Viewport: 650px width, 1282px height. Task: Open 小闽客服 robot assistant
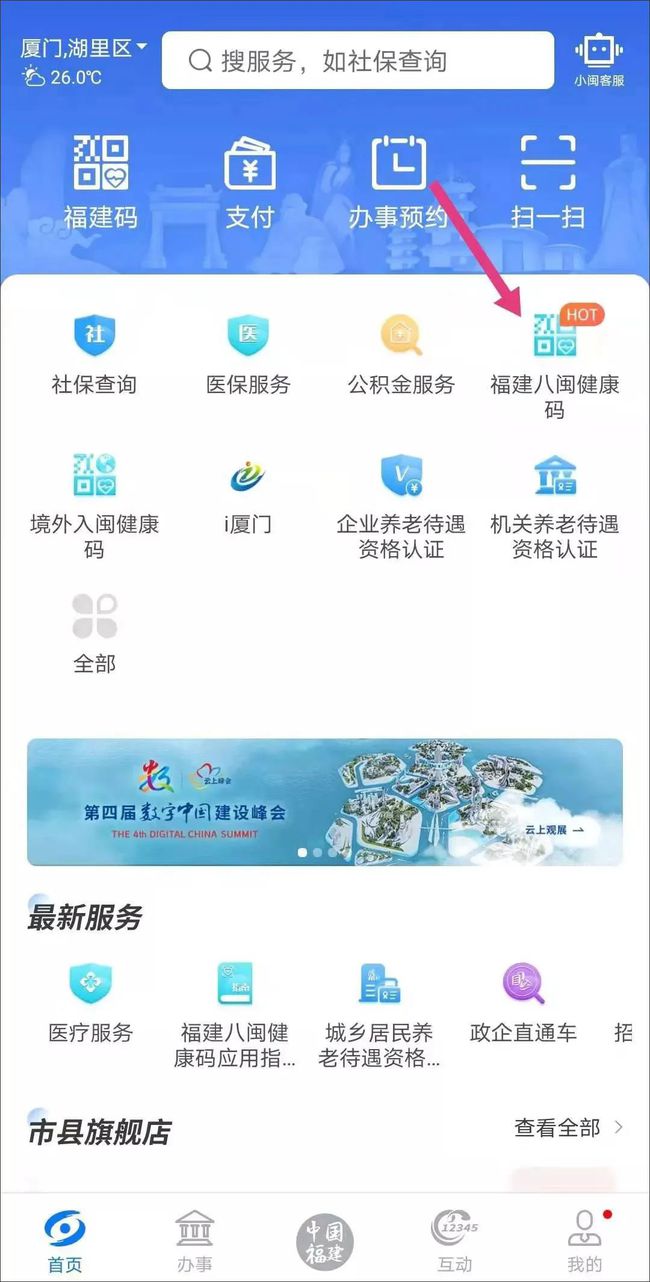pos(598,59)
